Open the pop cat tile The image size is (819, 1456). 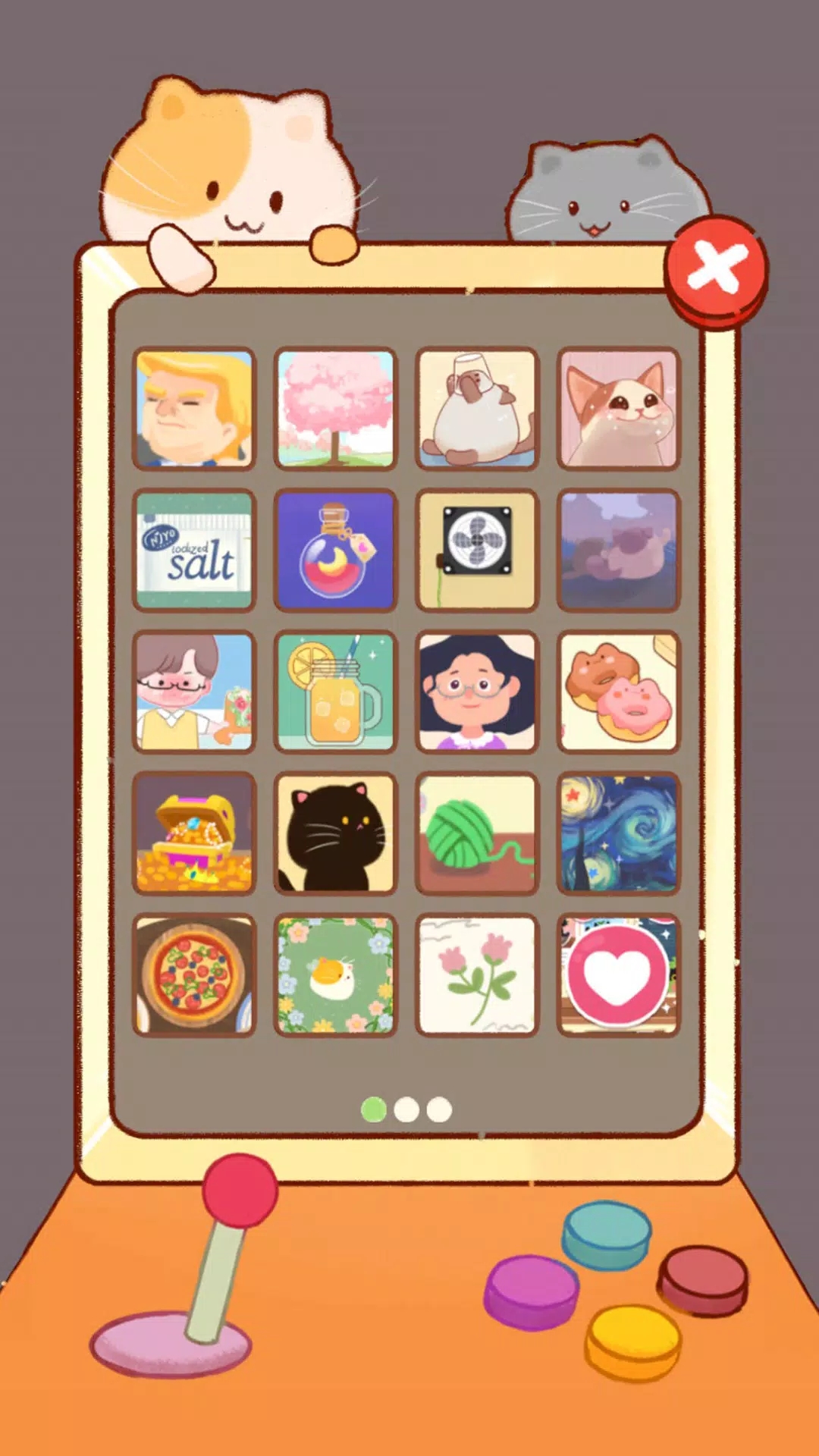[x=618, y=409]
